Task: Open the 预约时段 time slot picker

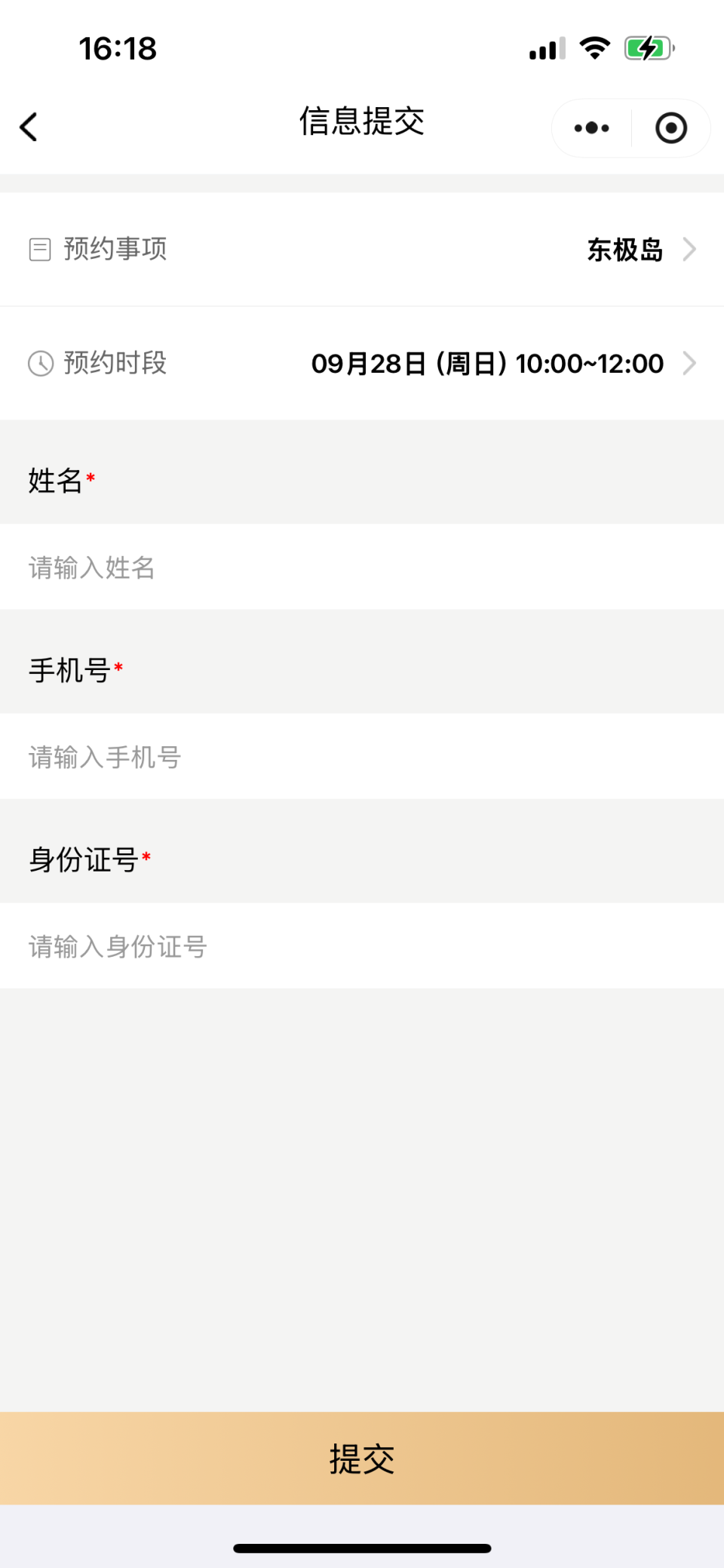Action: (x=487, y=364)
